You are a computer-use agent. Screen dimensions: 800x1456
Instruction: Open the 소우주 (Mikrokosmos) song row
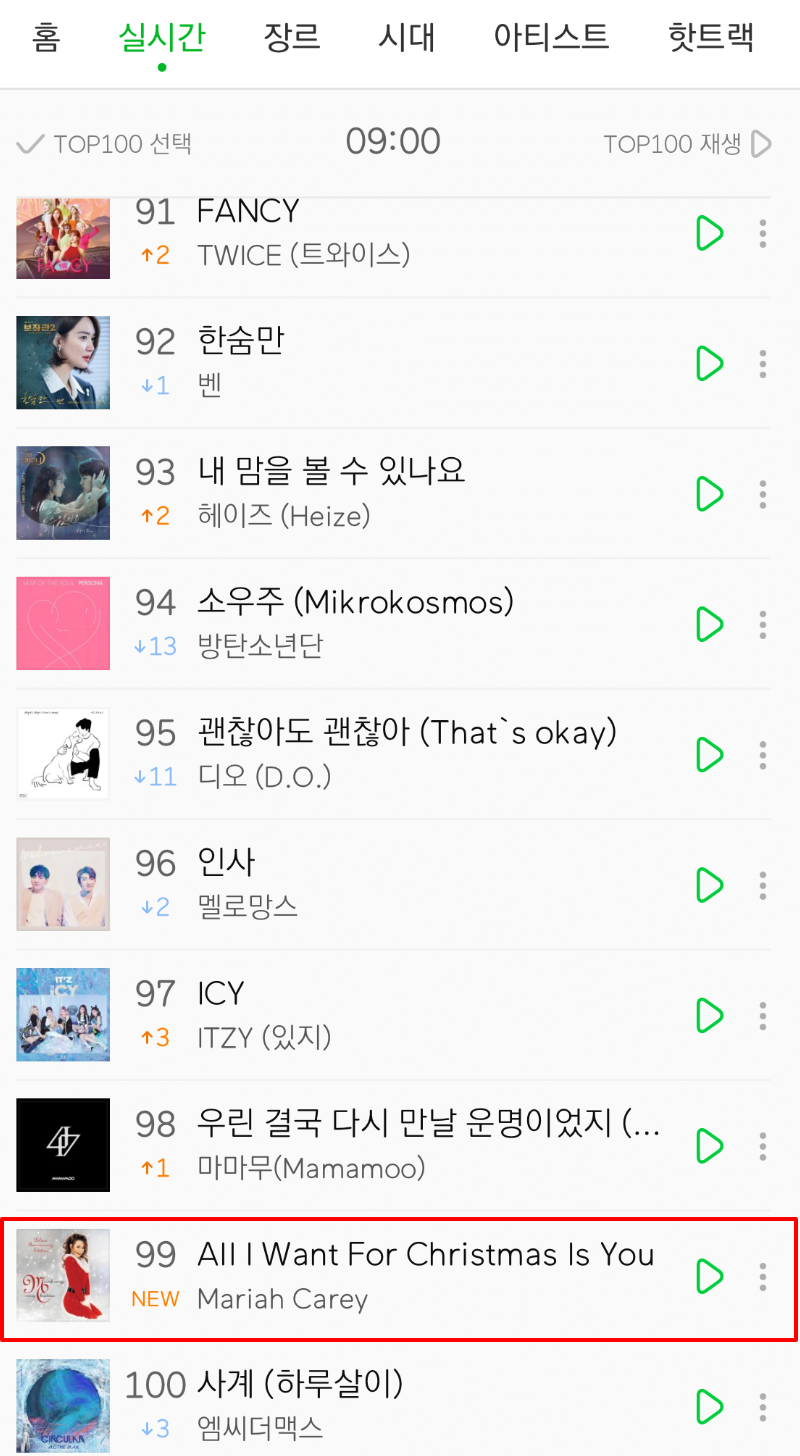tap(400, 623)
